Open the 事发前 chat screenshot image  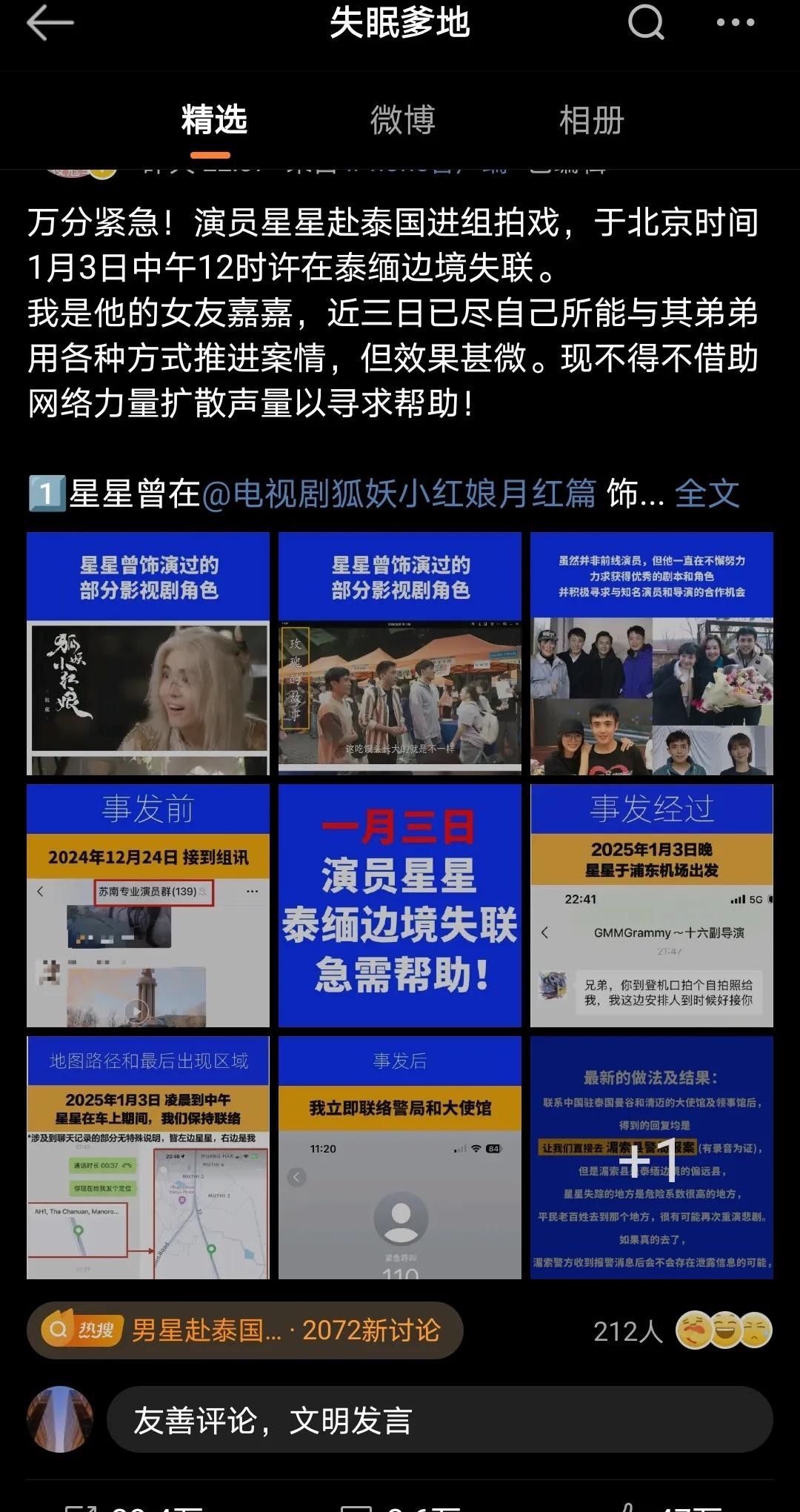pos(148,906)
